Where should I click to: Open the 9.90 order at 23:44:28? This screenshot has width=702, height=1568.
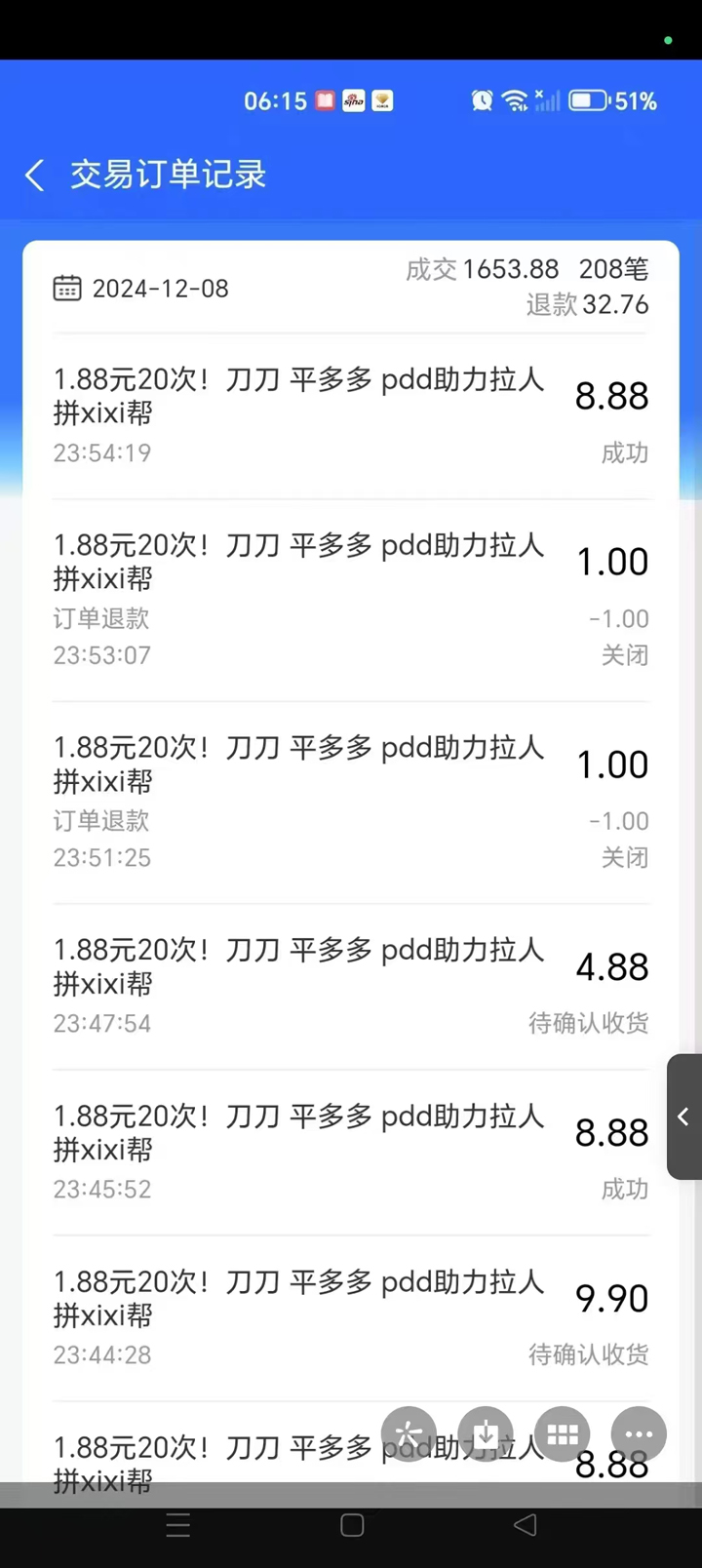350,1317
